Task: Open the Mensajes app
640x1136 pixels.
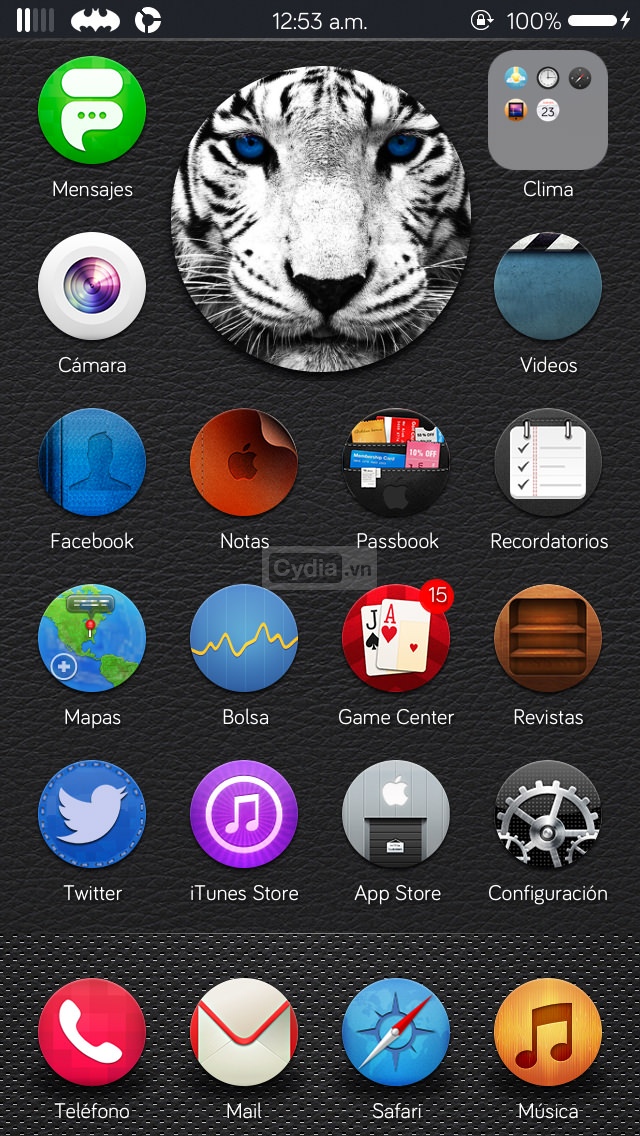Action: [x=92, y=111]
